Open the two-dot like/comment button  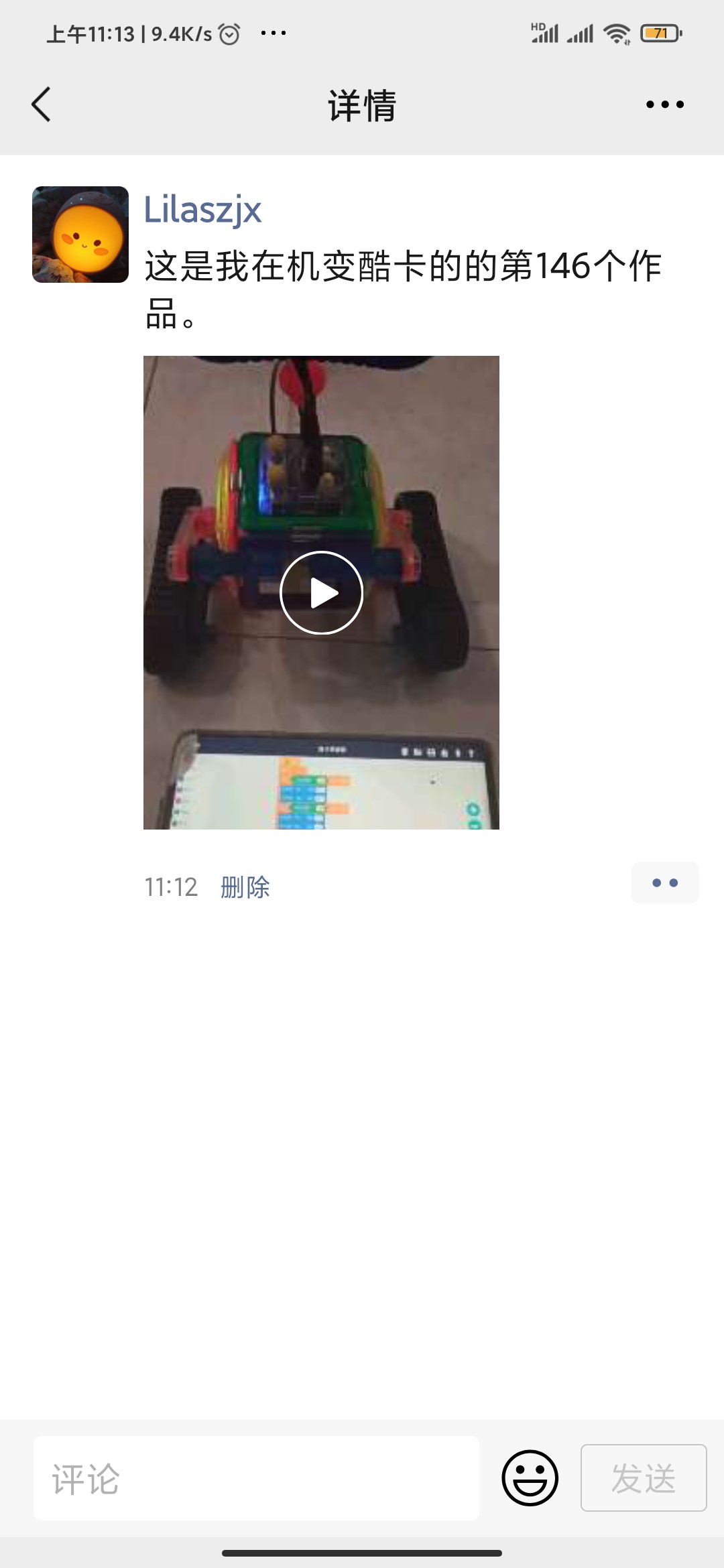664,883
